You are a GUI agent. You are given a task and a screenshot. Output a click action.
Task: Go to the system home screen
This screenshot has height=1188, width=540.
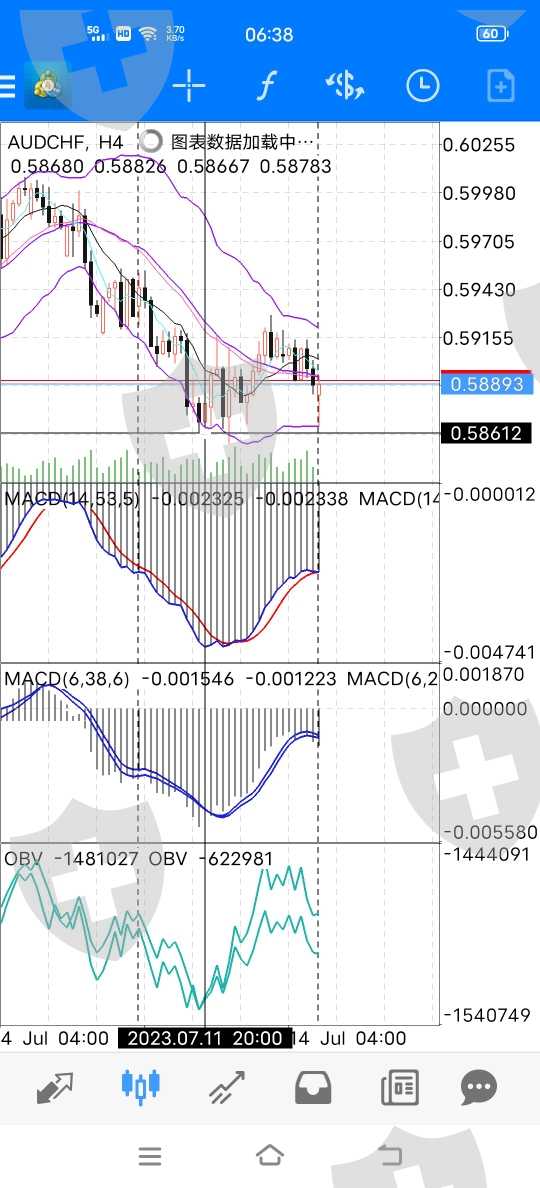pyautogui.click(x=270, y=1155)
